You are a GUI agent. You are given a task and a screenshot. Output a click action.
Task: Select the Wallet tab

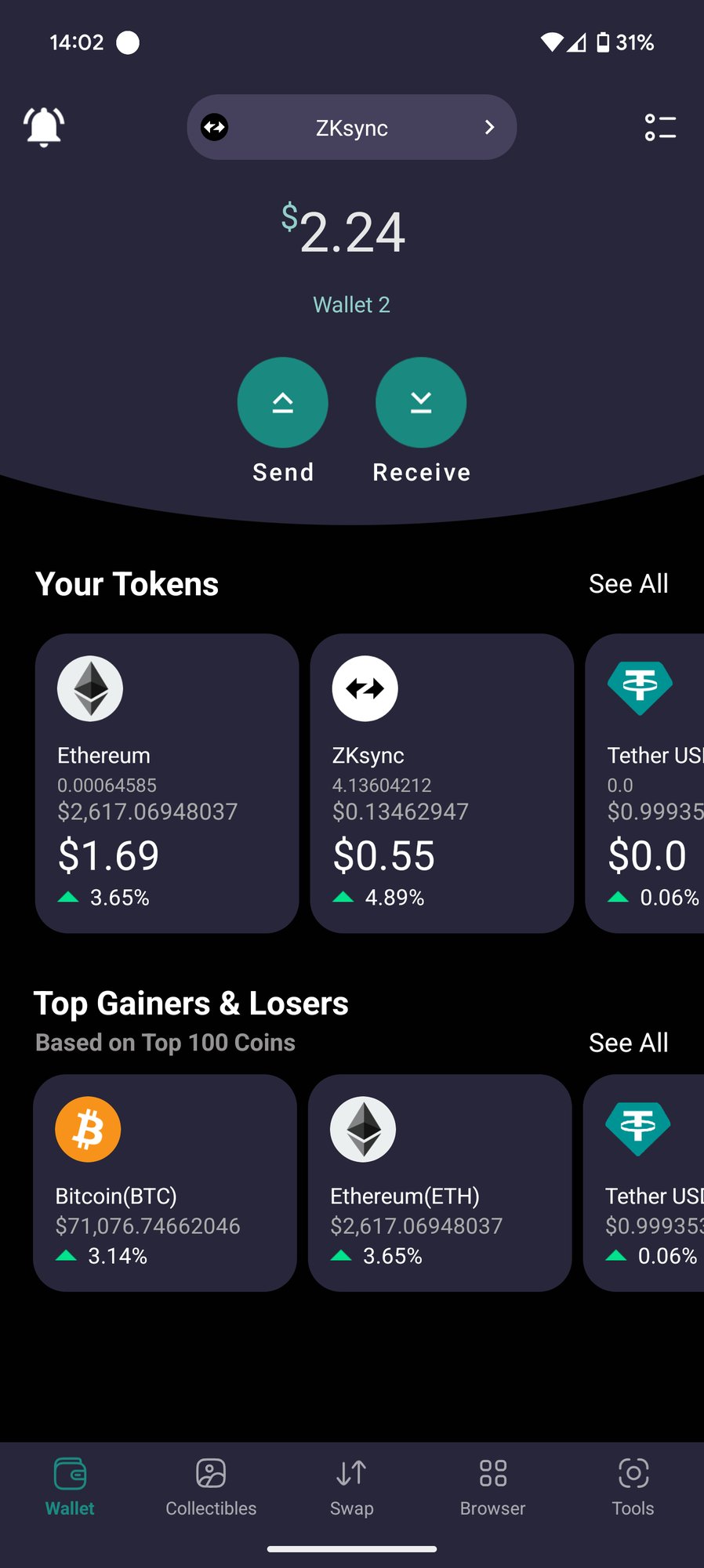point(70,1487)
